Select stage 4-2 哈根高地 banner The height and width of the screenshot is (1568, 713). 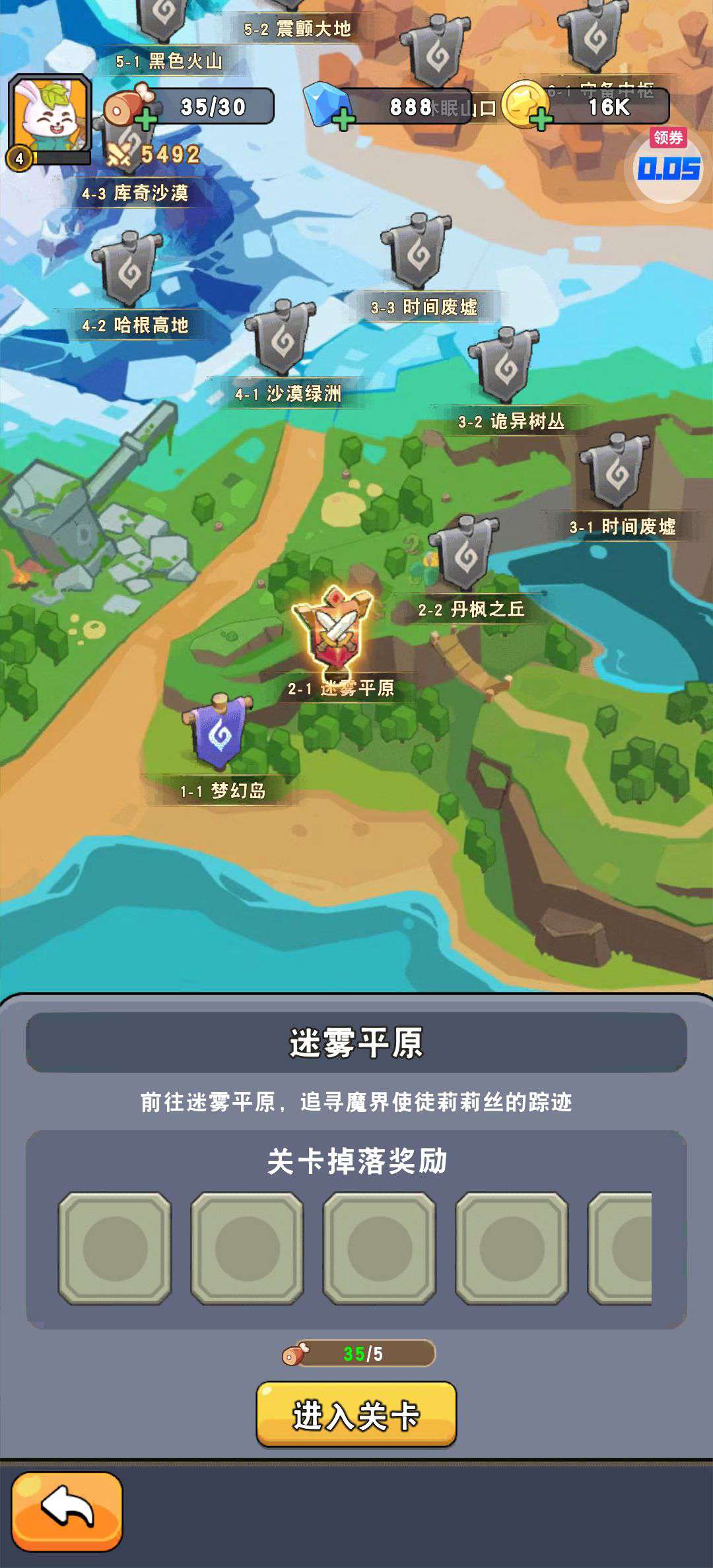(129, 269)
